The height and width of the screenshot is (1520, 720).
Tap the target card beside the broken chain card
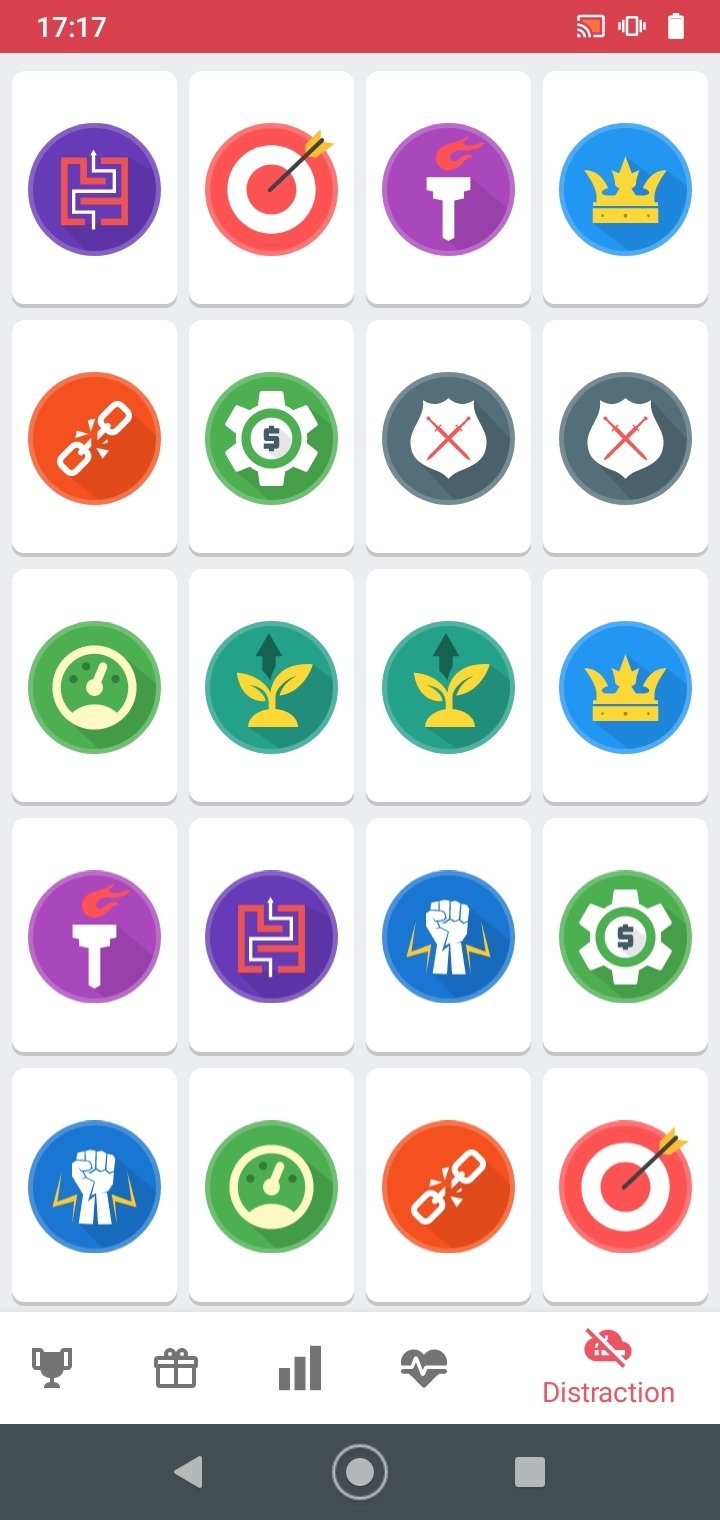(x=625, y=1185)
